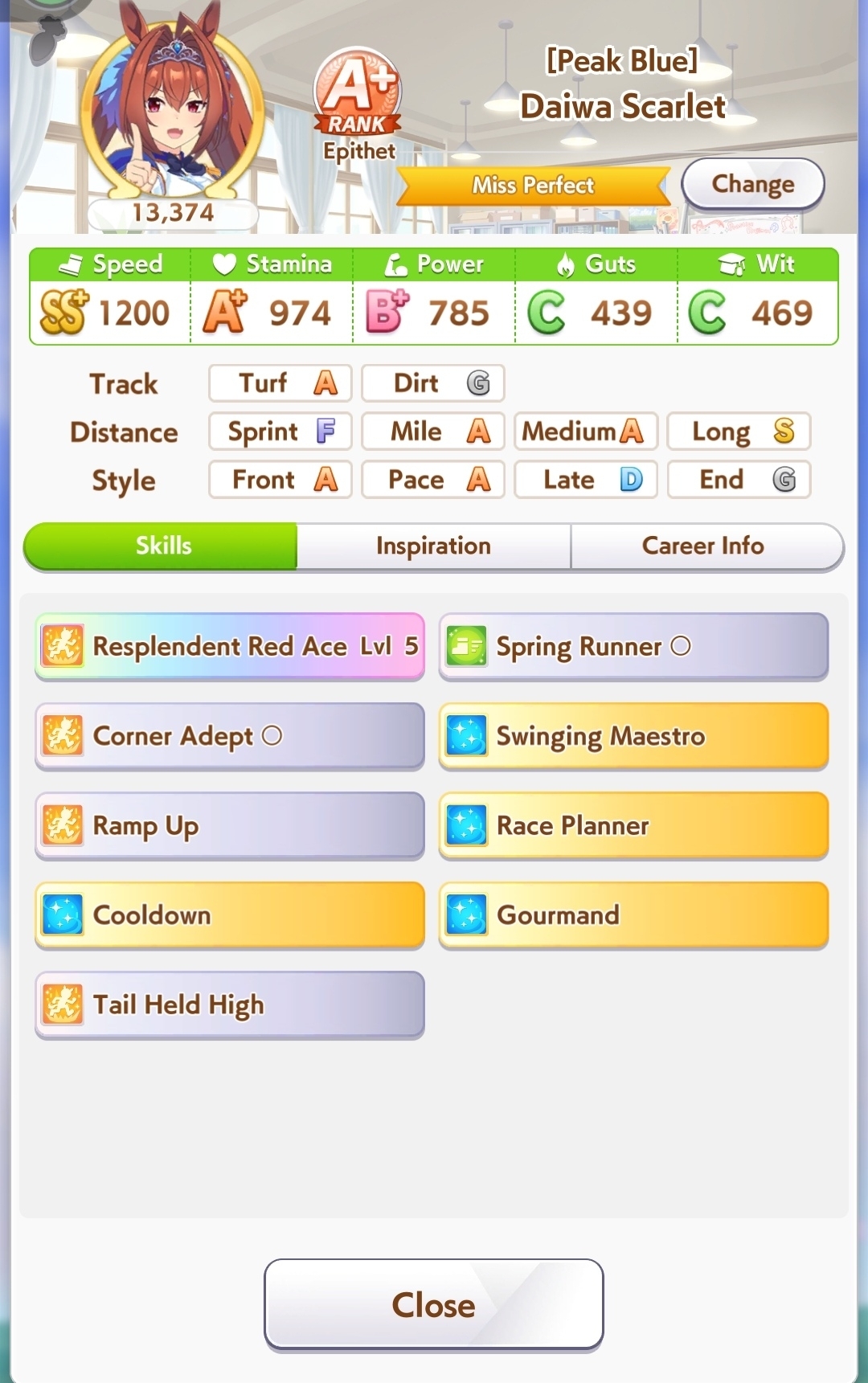Check the Cooldown skill details
The height and width of the screenshot is (1383, 868).
click(230, 915)
